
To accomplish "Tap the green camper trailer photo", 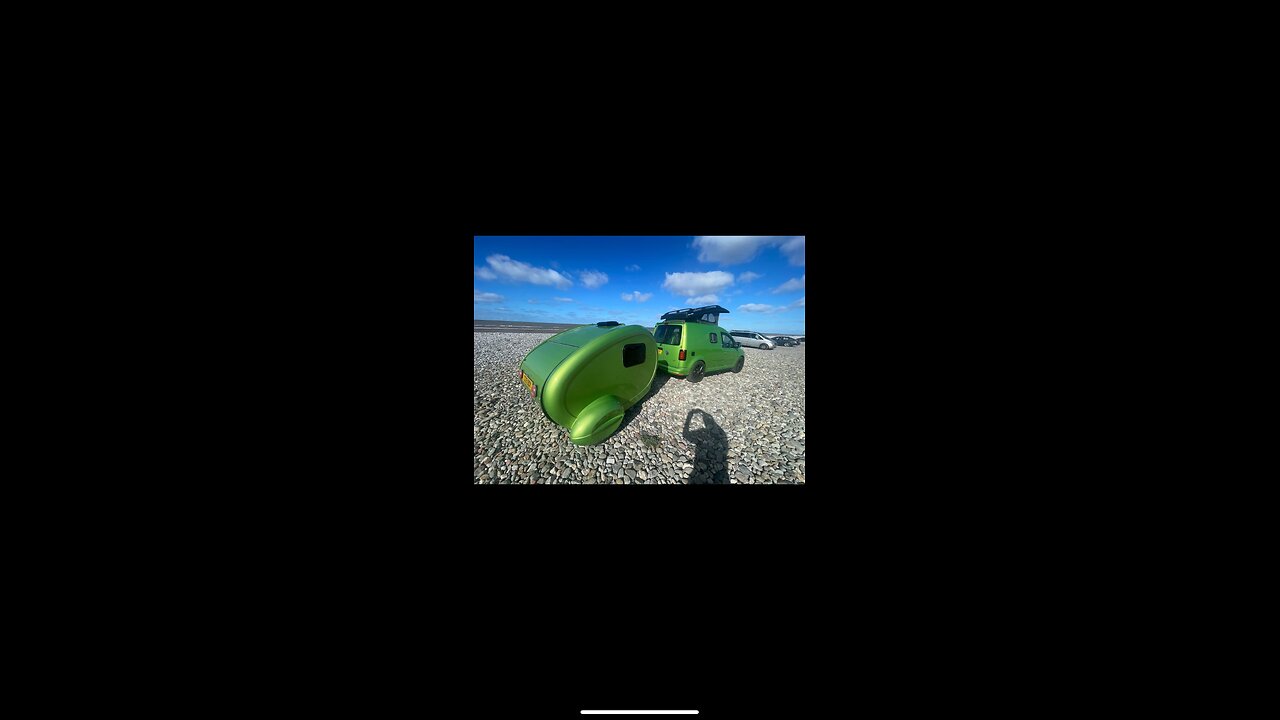I will (639, 360).
